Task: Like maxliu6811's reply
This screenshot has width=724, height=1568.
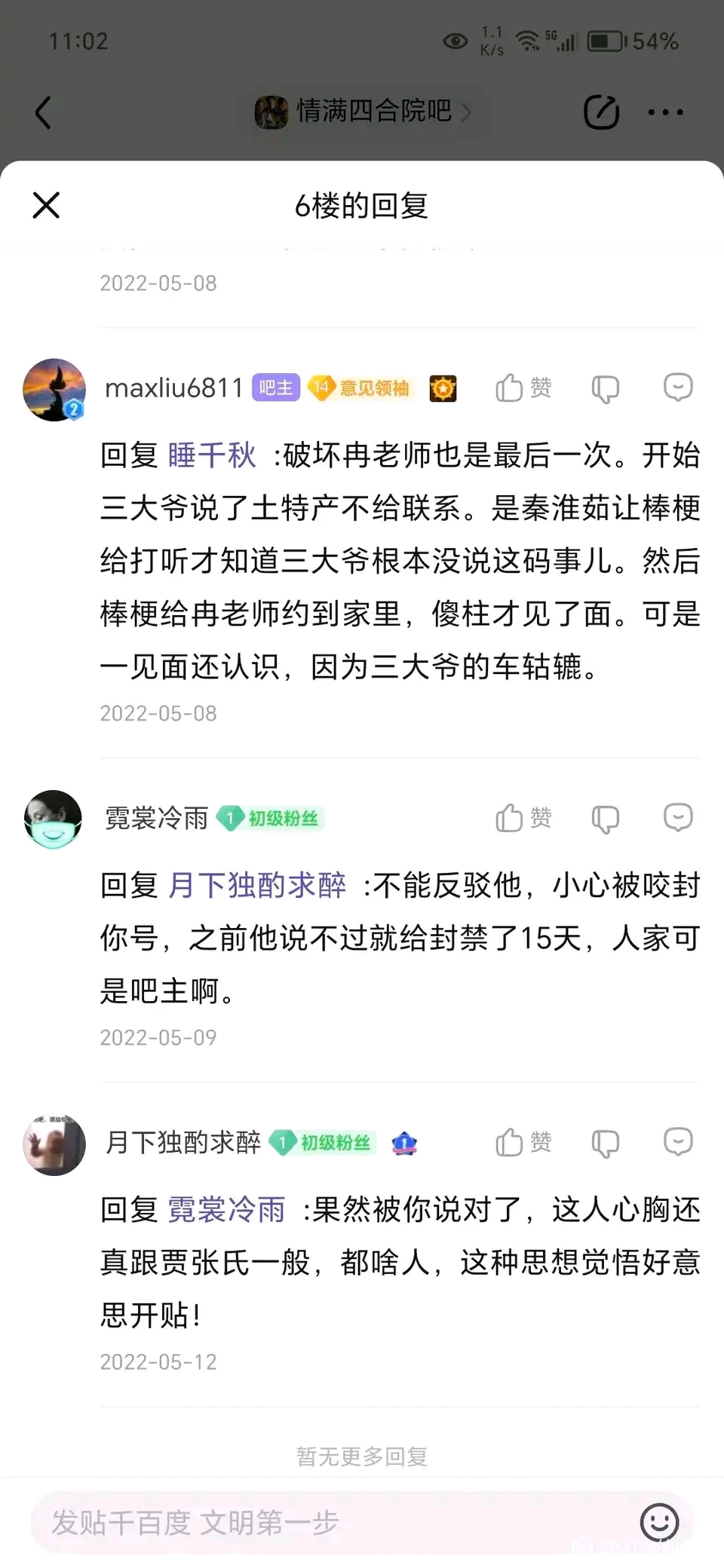Action: point(523,388)
